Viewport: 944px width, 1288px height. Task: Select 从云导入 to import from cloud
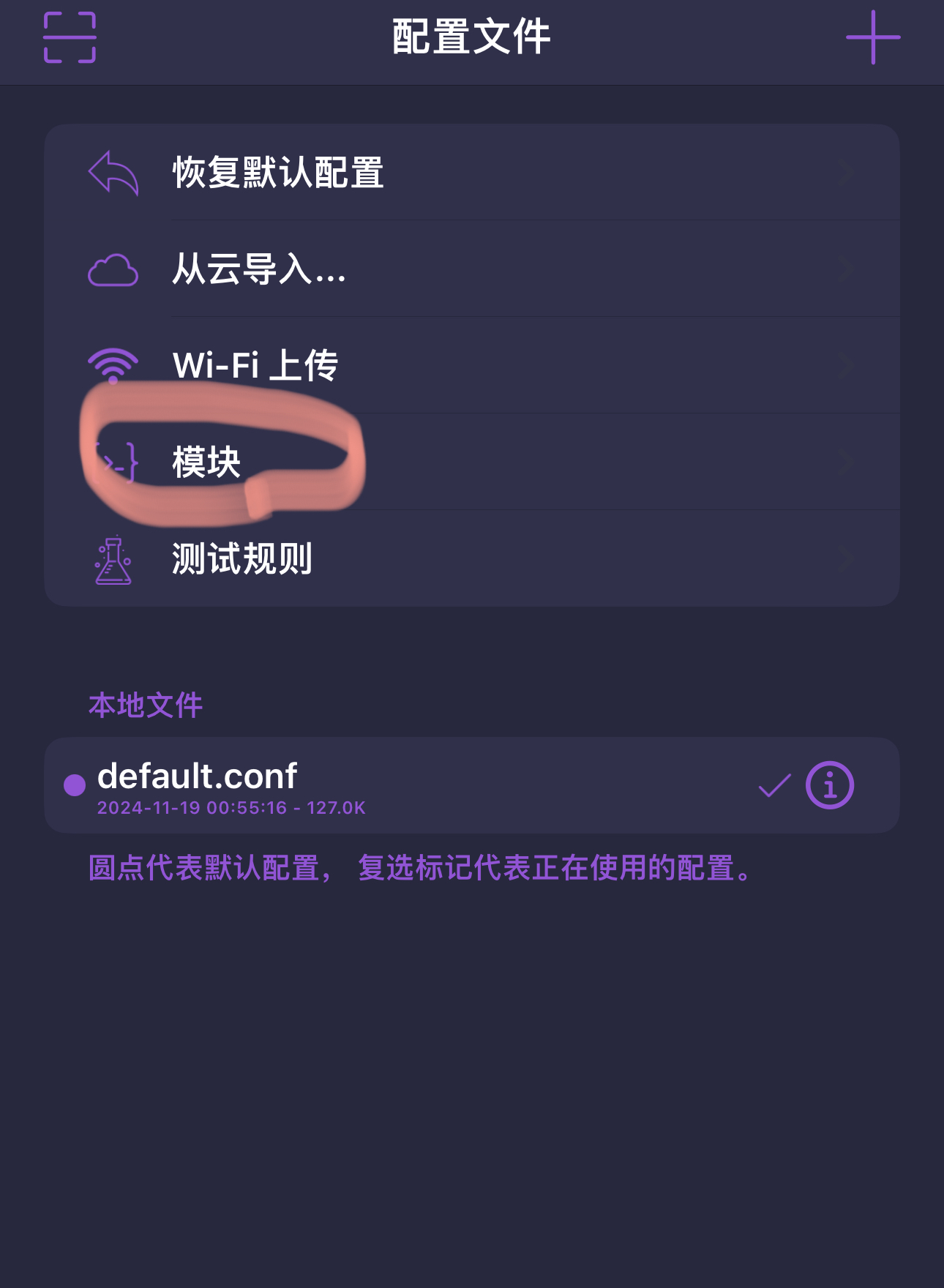click(471, 269)
